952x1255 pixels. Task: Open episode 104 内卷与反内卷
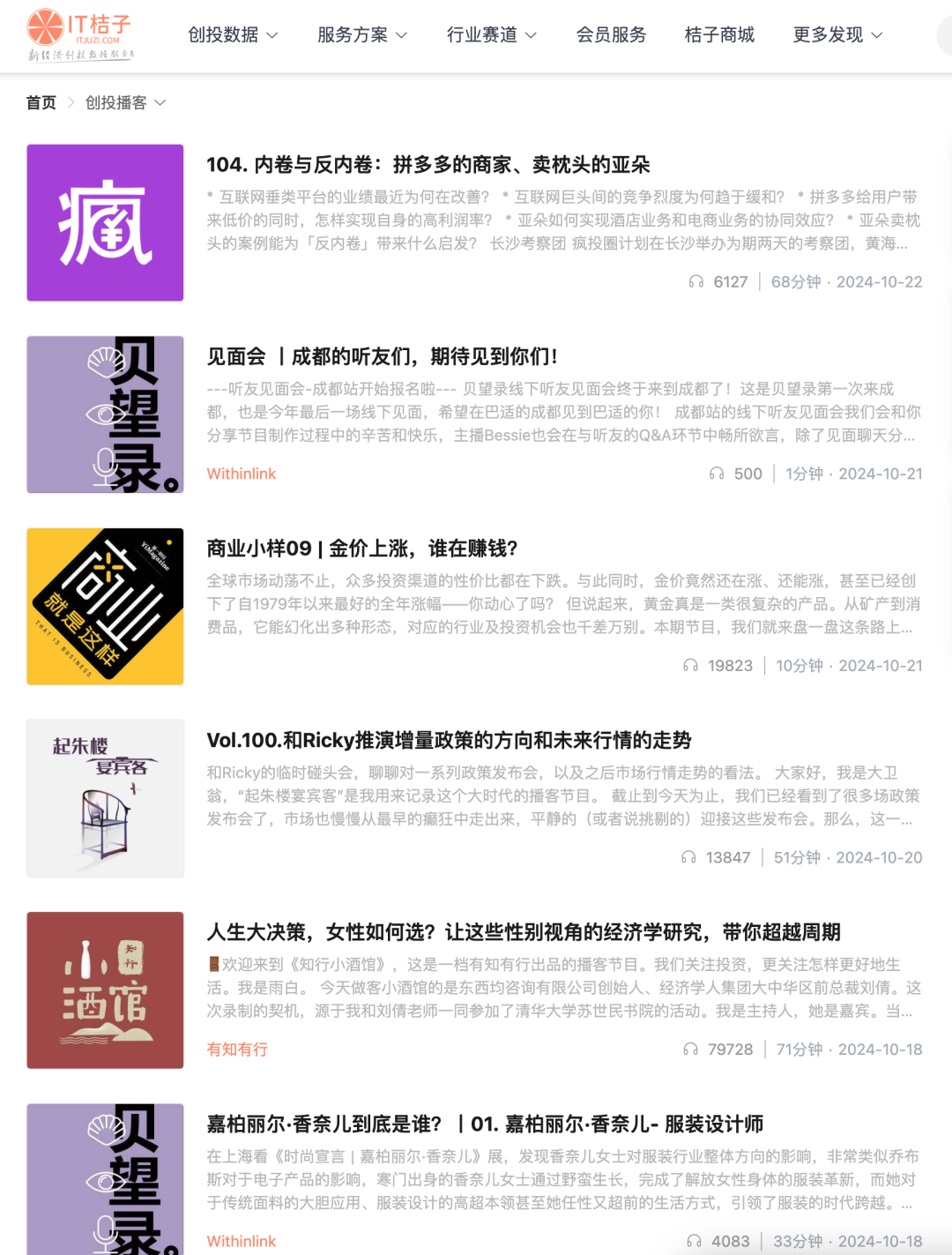click(428, 165)
